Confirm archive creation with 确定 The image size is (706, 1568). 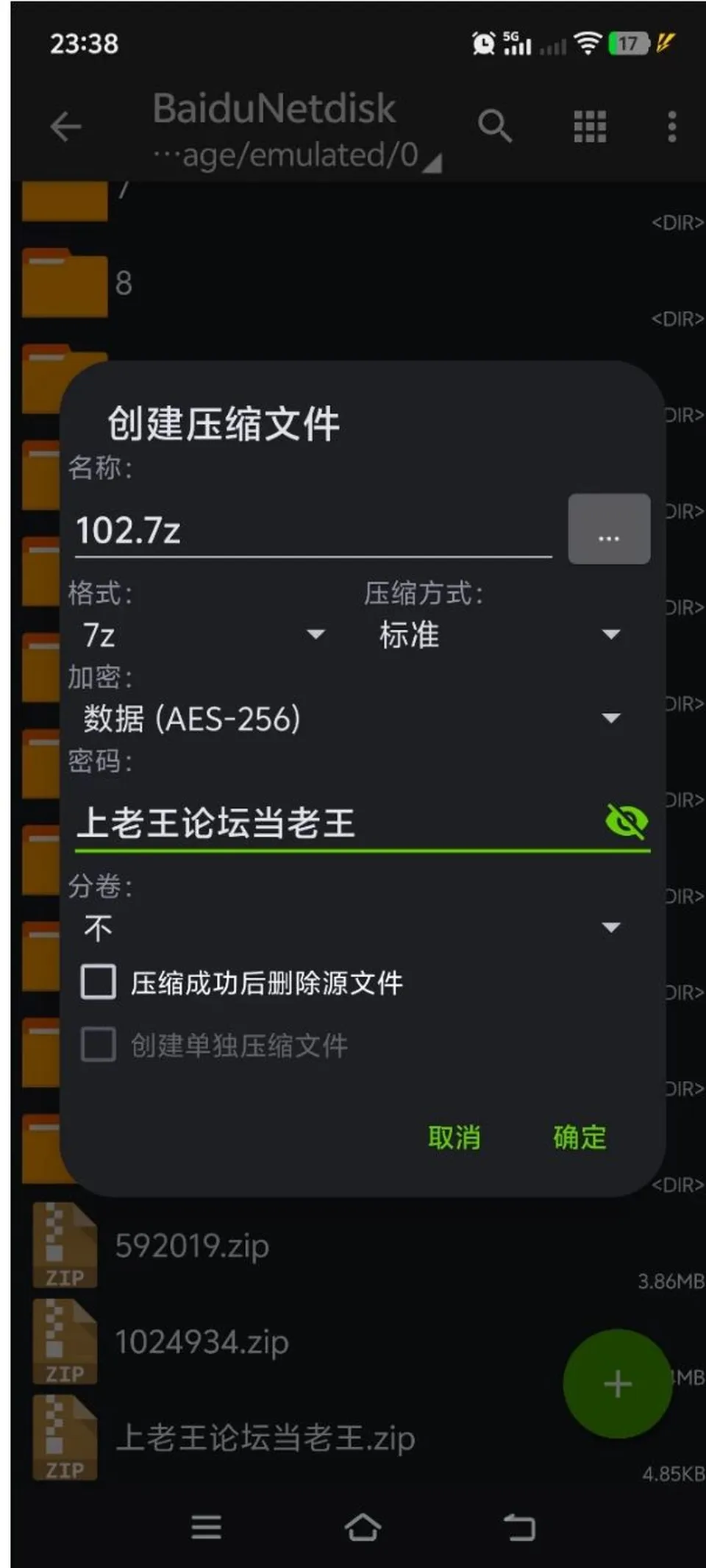click(580, 1138)
